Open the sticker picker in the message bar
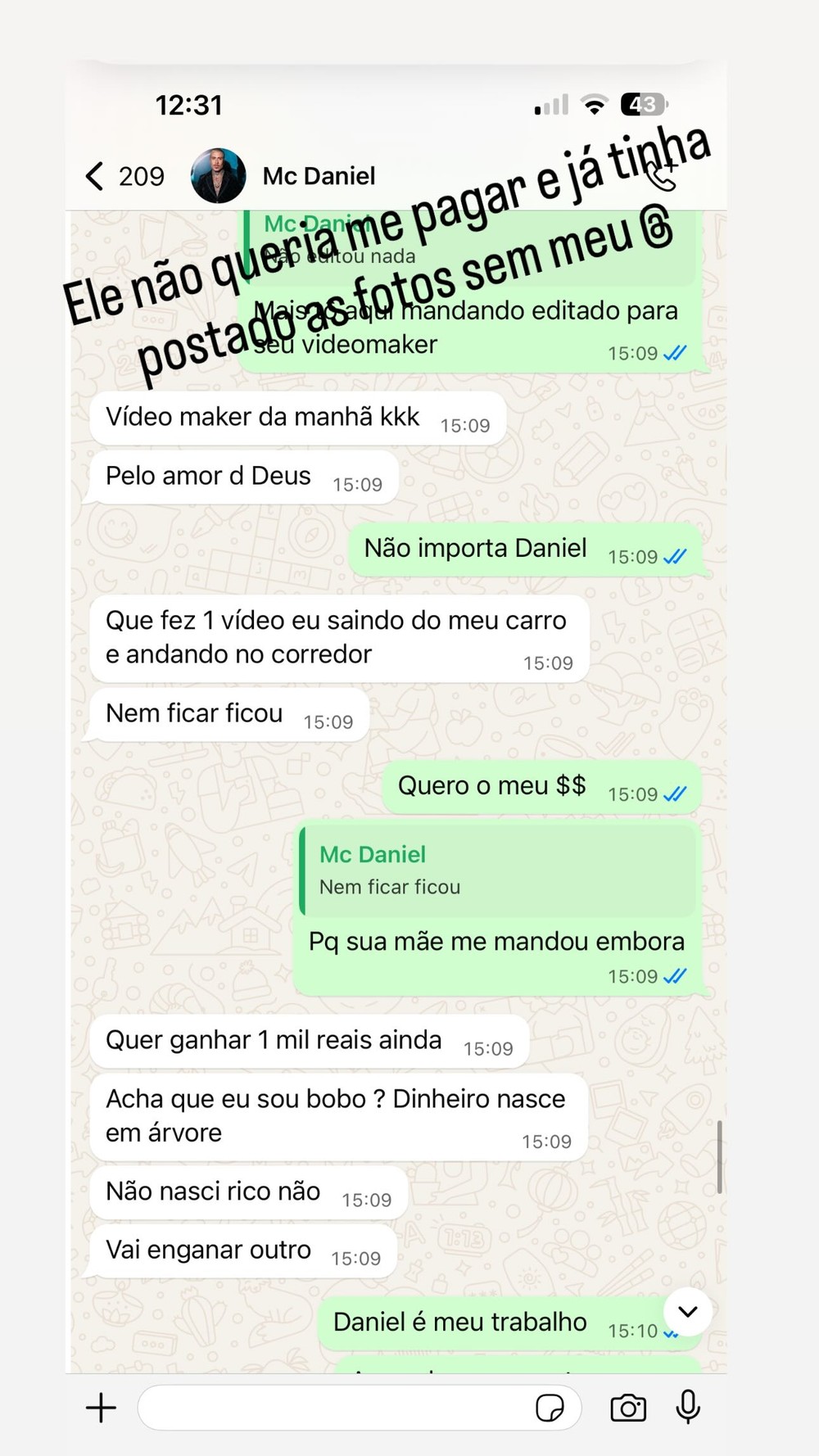Screen dimensions: 819x1456 (x=553, y=1407)
